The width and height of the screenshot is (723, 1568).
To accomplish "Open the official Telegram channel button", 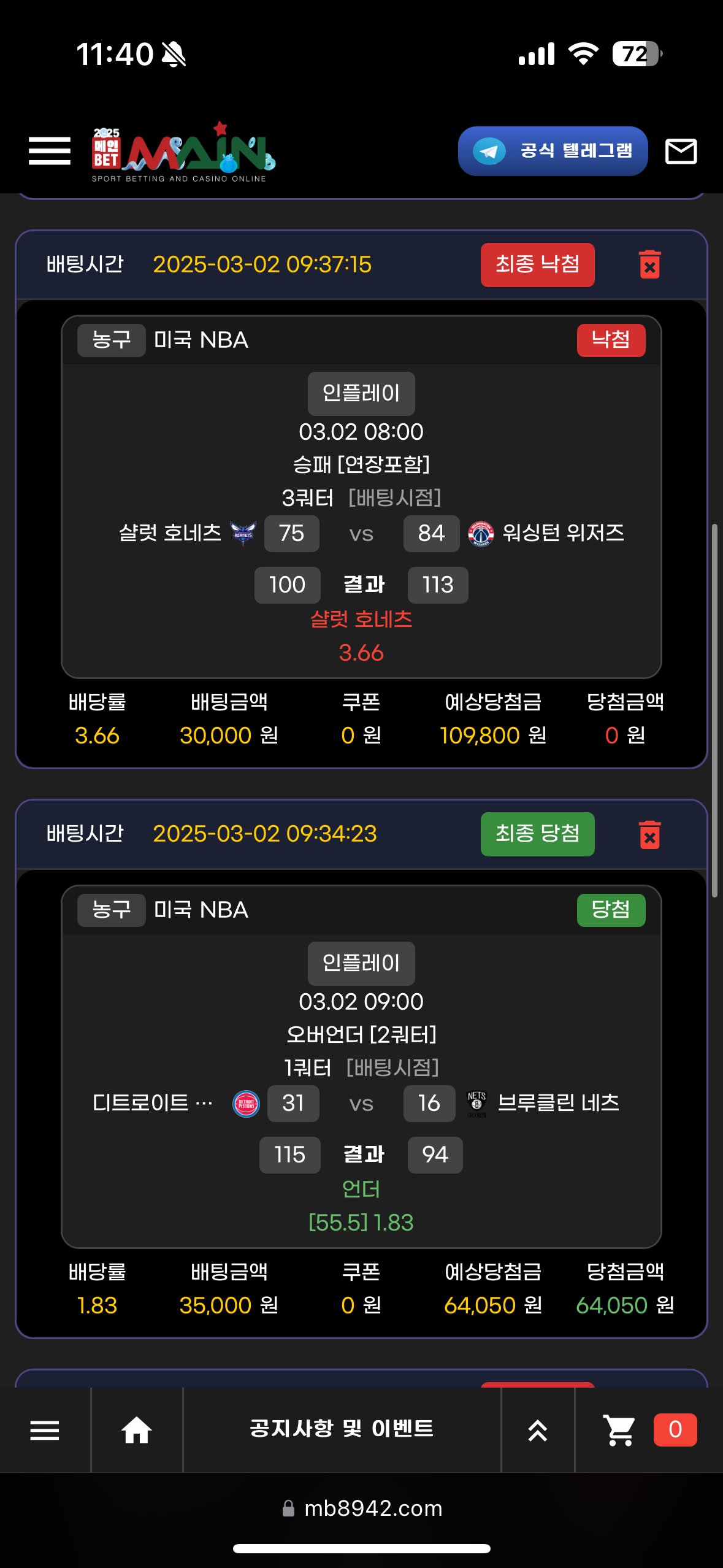I will (x=553, y=151).
